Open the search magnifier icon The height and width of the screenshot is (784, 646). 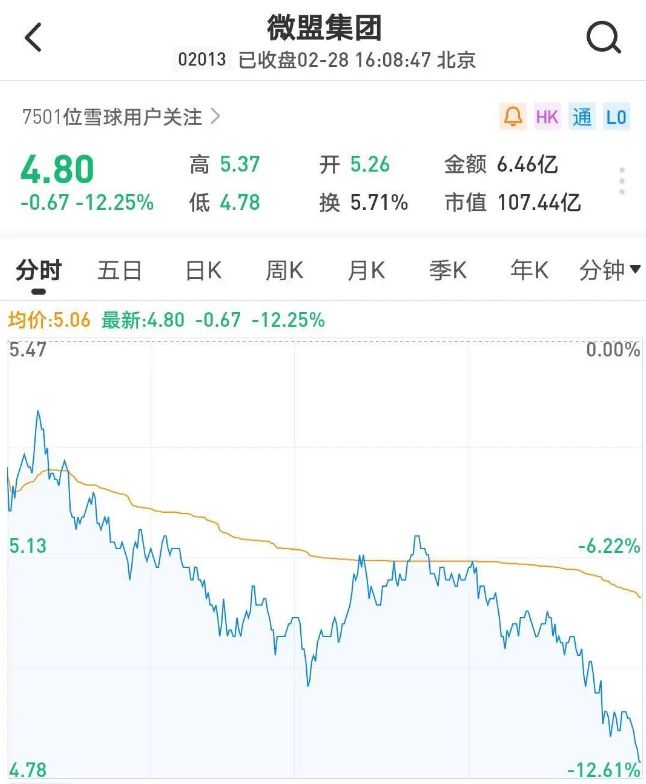click(x=603, y=38)
